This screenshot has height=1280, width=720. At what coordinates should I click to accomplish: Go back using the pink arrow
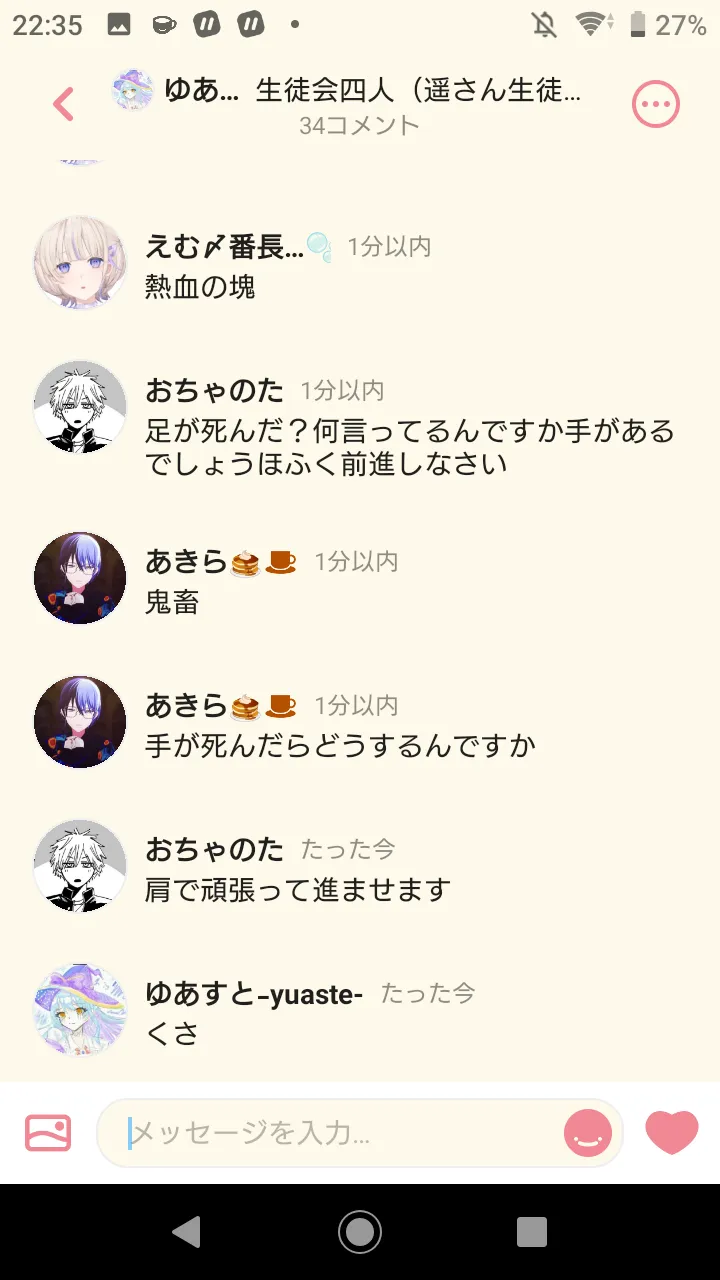point(63,104)
